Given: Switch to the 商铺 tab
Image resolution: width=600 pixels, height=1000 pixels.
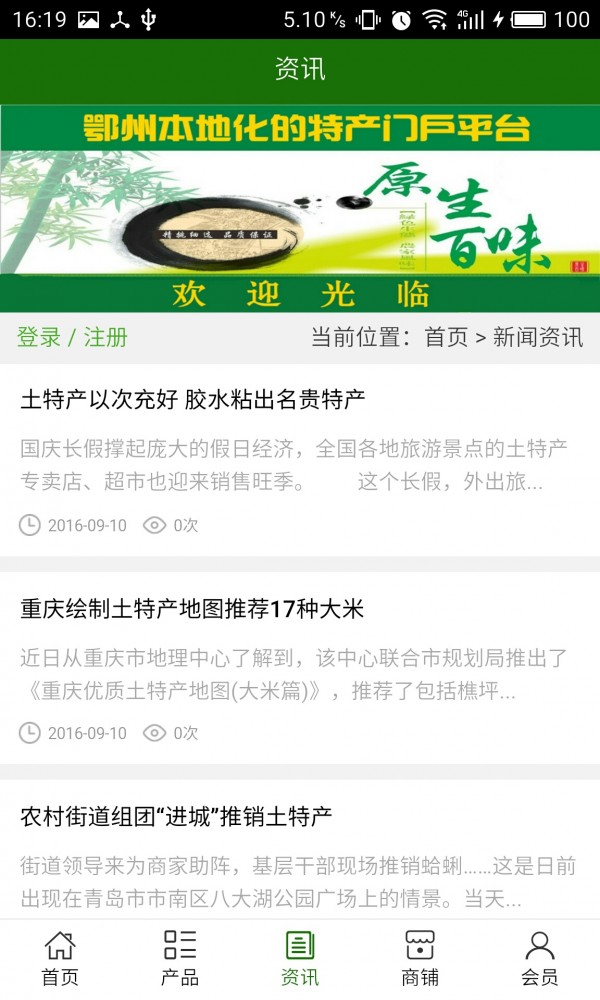Looking at the screenshot, I should [420, 958].
